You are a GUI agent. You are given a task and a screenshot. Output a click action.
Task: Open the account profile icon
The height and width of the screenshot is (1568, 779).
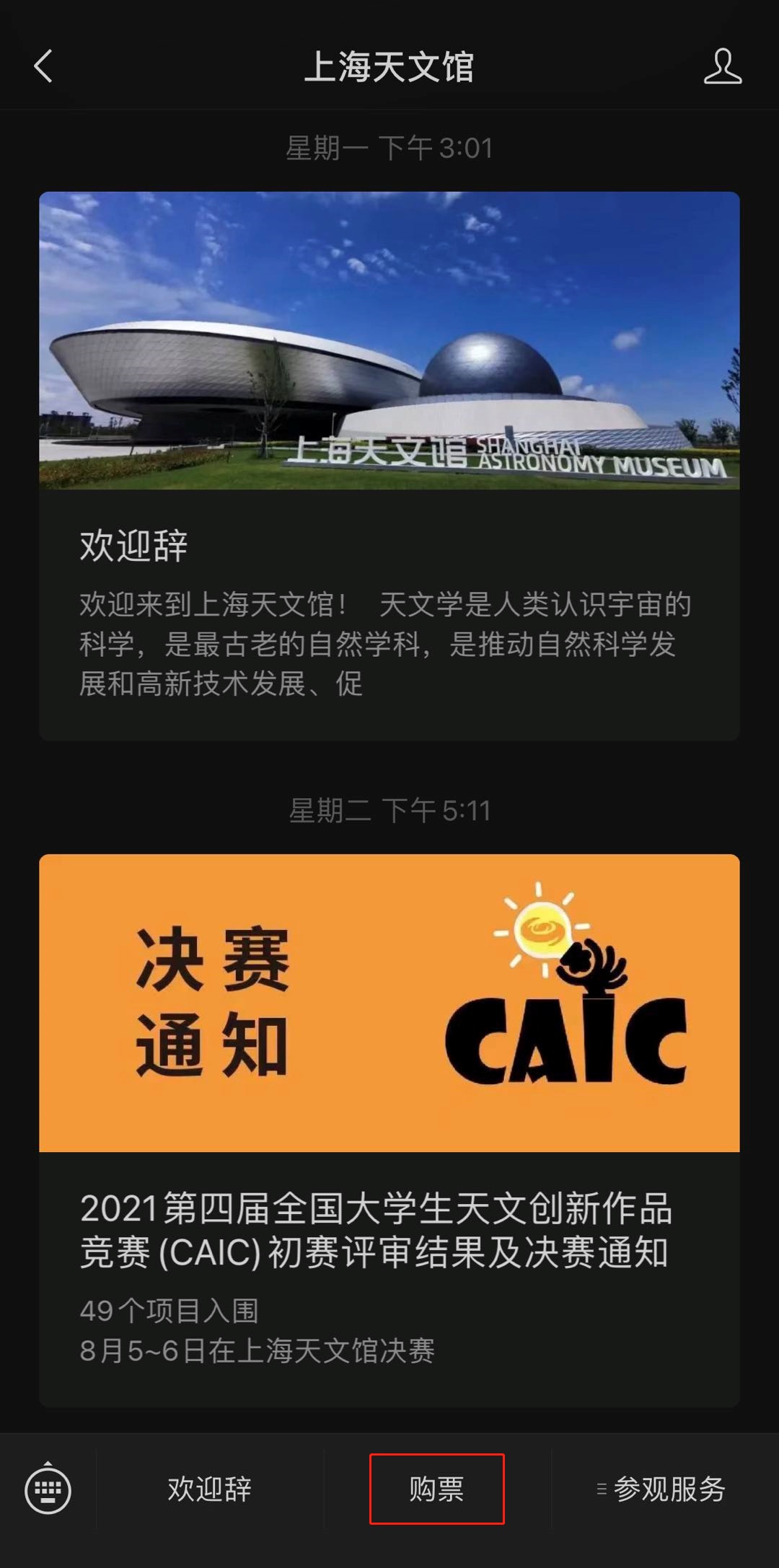click(722, 66)
